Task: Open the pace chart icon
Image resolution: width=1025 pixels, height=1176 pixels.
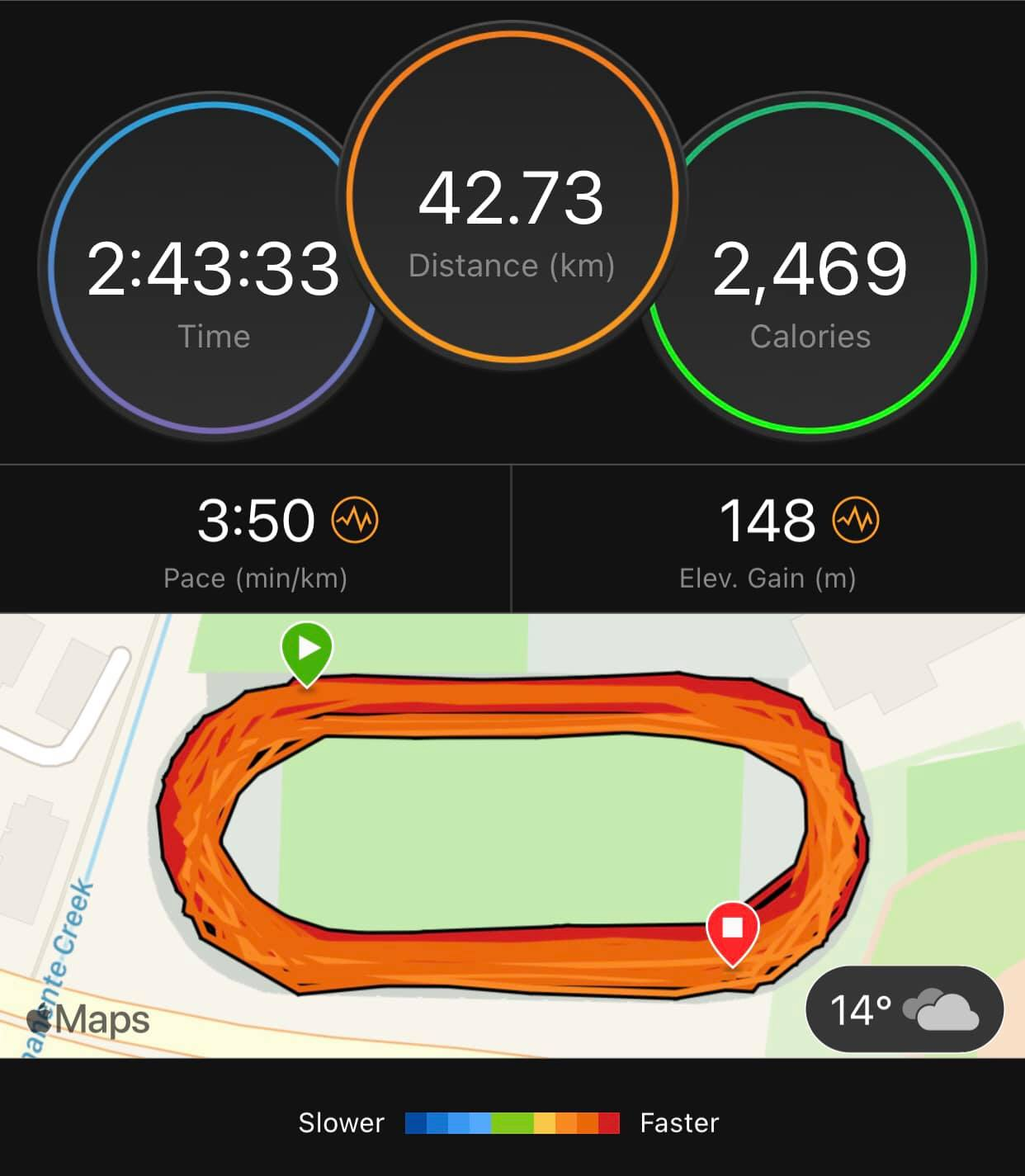Action: coord(354,520)
